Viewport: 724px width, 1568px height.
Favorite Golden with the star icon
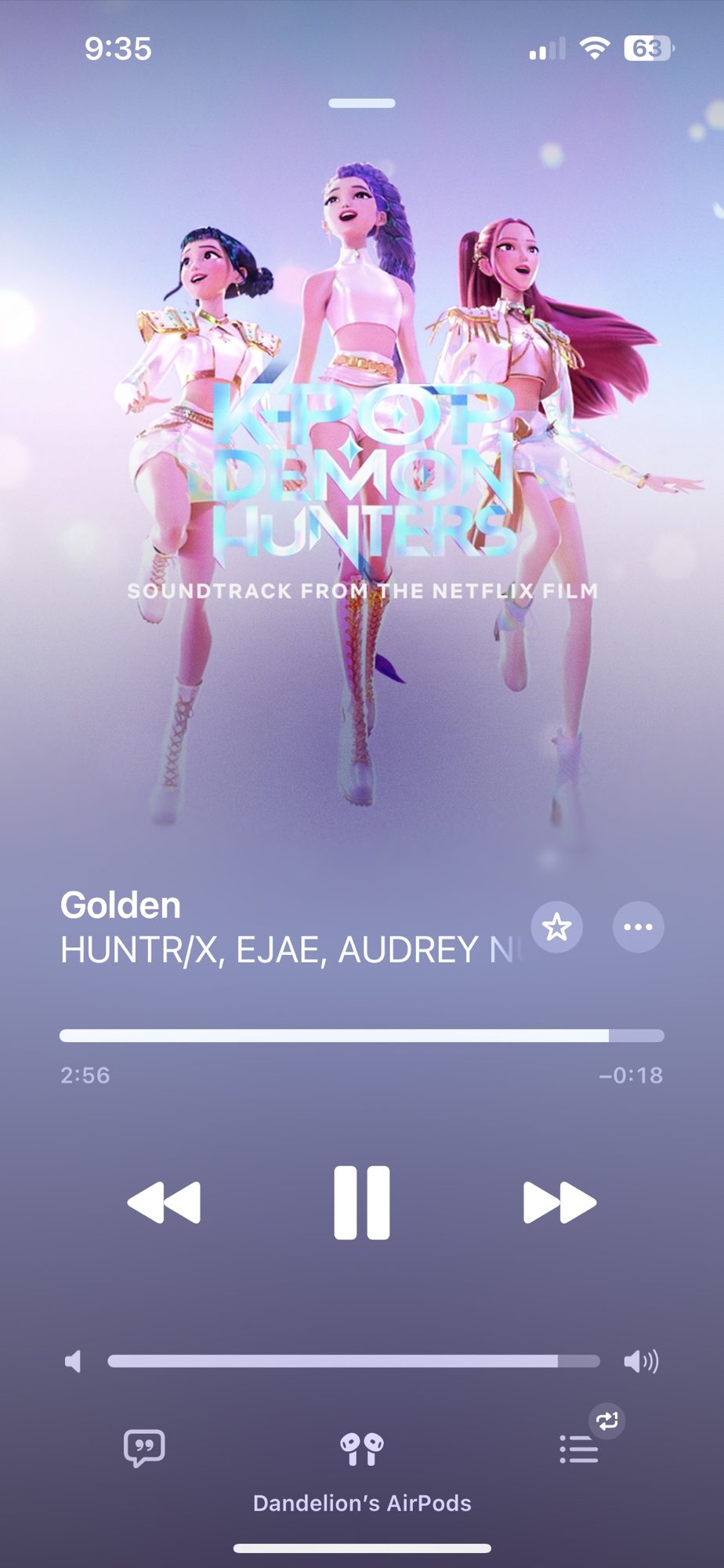pyautogui.click(x=556, y=927)
